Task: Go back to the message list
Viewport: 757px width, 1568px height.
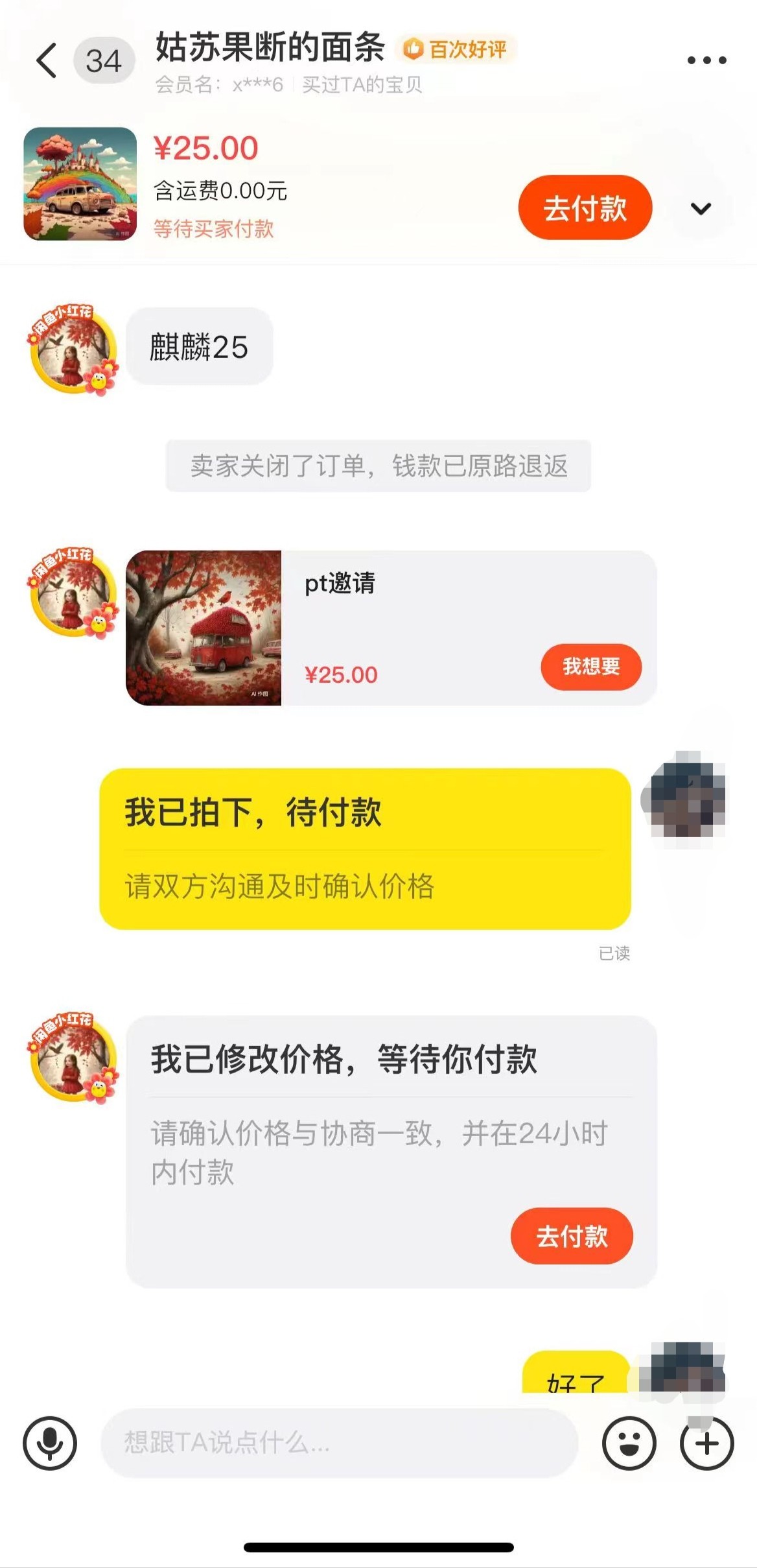Action: click(x=47, y=61)
